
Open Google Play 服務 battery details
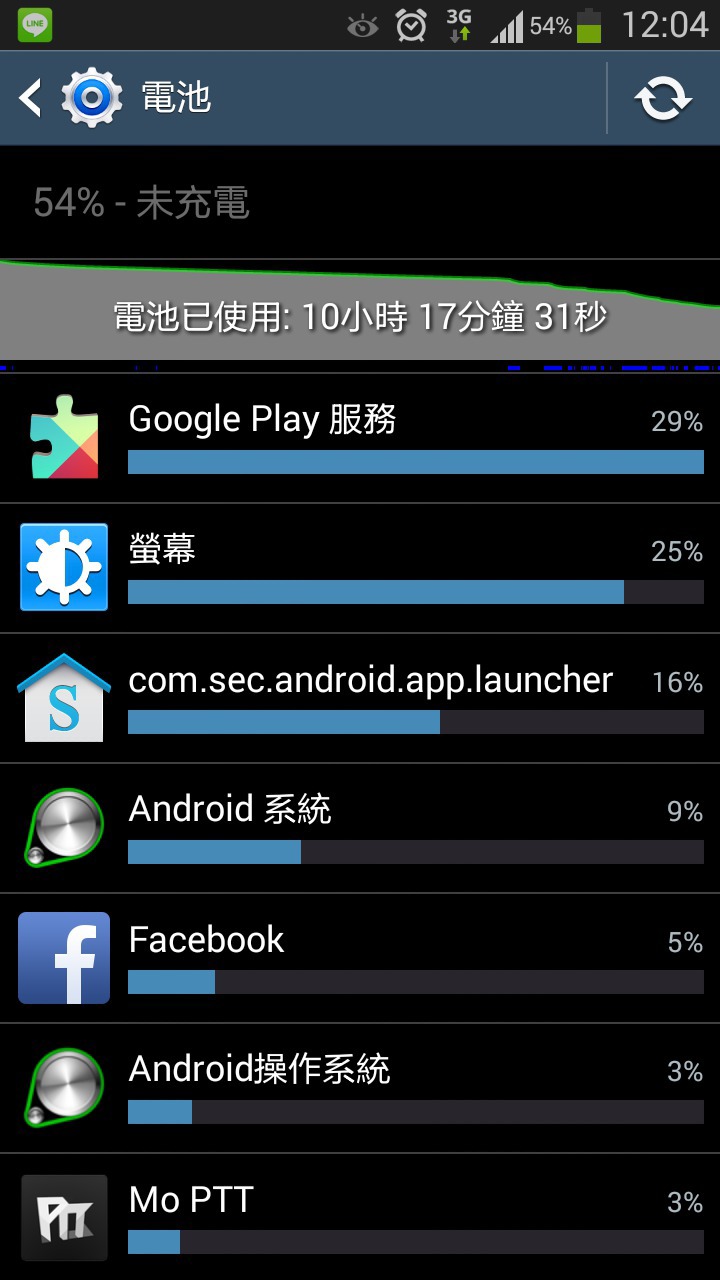pyautogui.click(x=360, y=438)
